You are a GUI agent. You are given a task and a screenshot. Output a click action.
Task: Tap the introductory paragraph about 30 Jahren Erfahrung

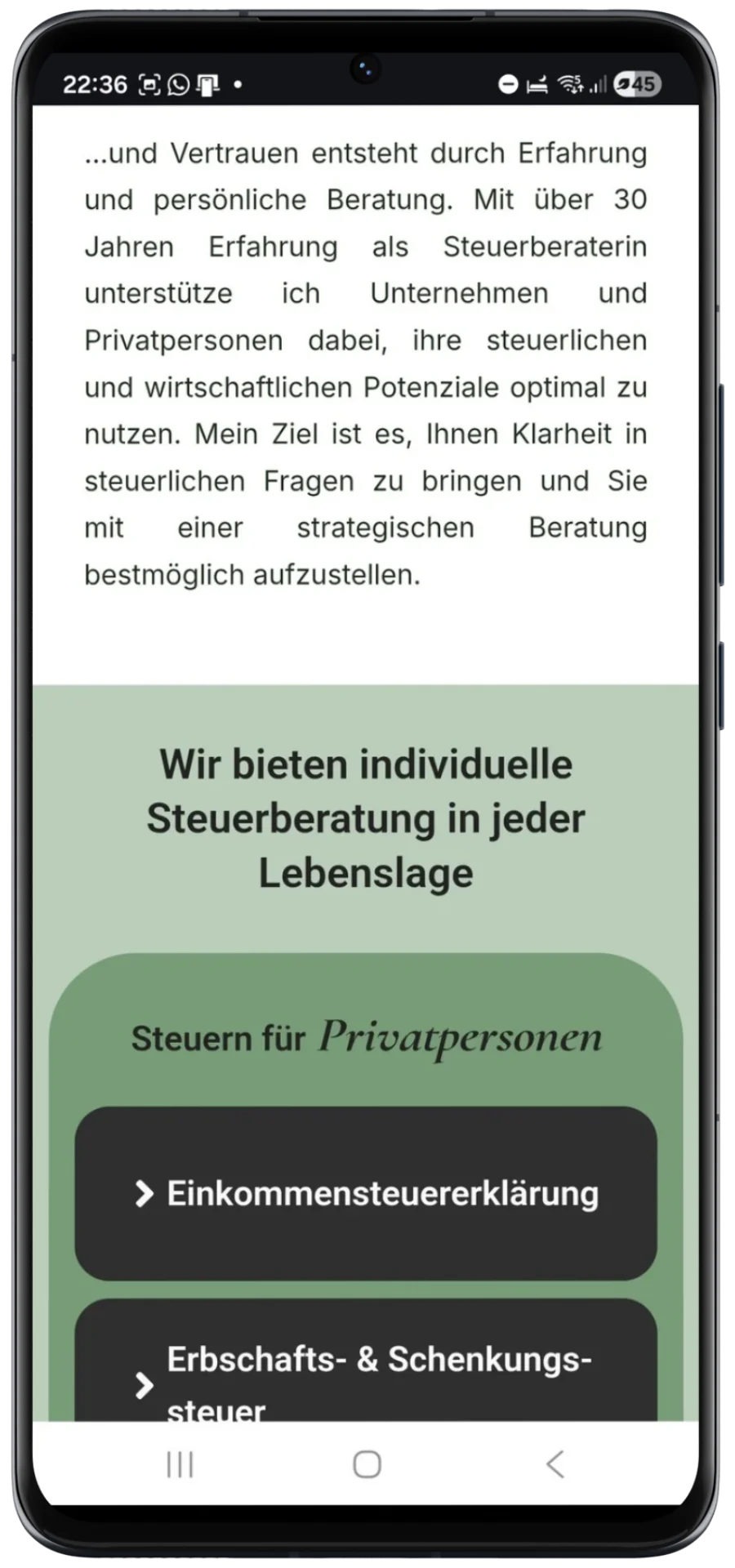tap(366, 363)
